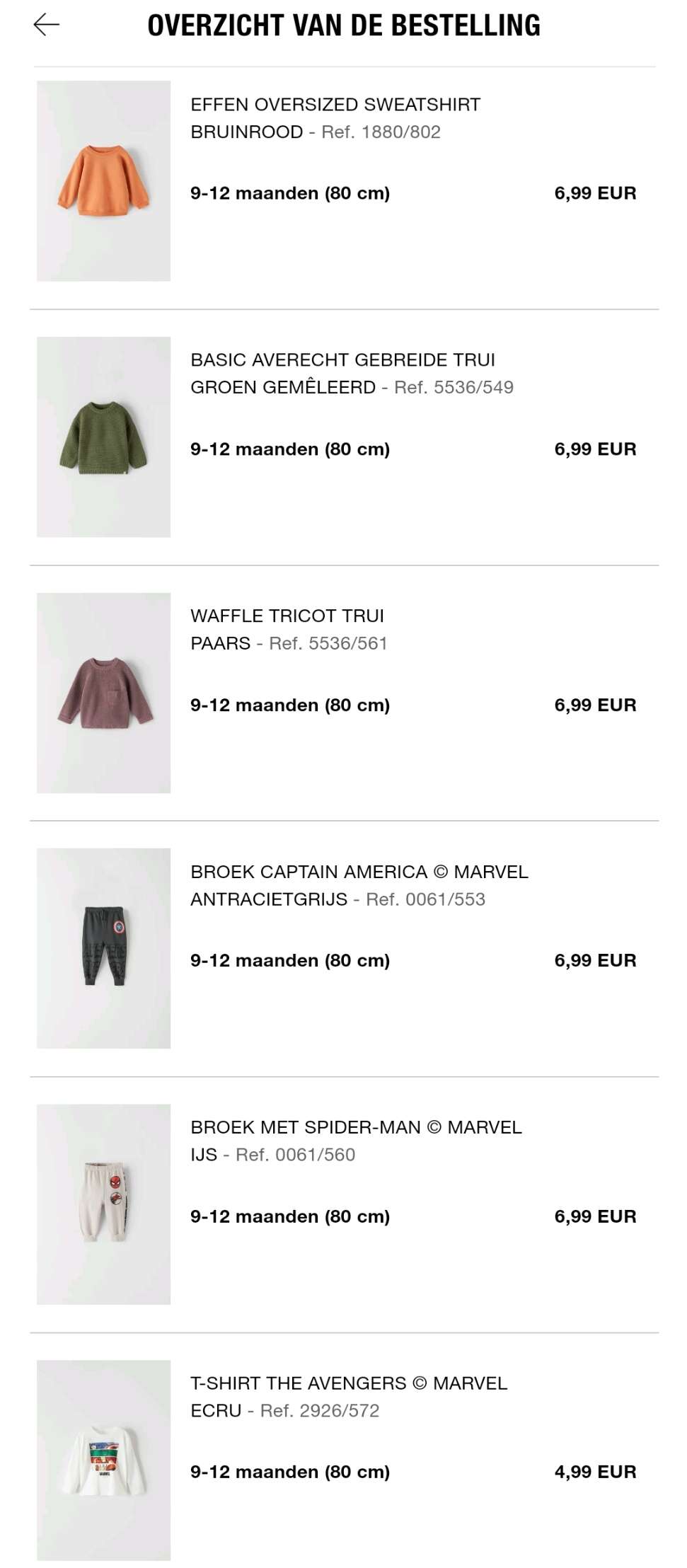Open the T-shirt The Avengers item
The height and width of the screenshot is (1568, 687).
[x=344, y=1460]
